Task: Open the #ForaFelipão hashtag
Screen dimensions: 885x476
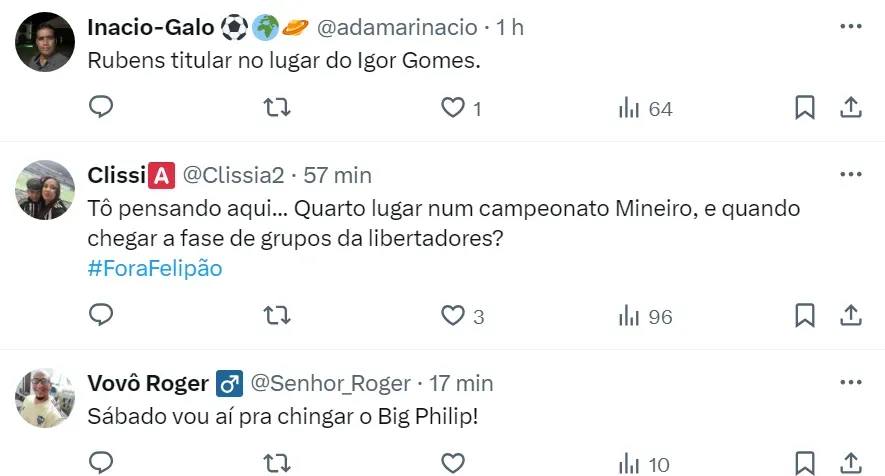Action: tap(155, 268)
